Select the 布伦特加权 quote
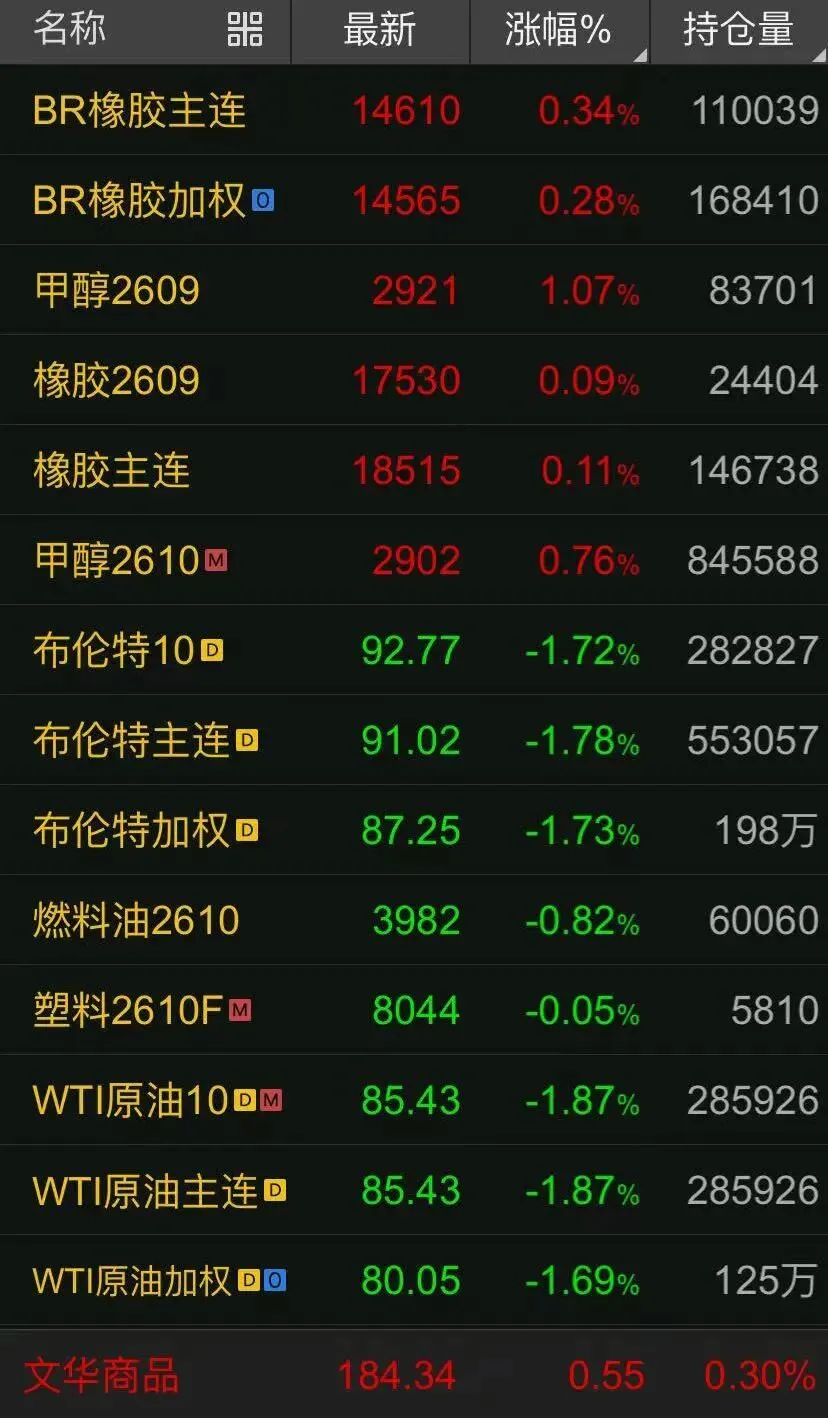Screen dimensions: 828x1418 tap(414, 830)
